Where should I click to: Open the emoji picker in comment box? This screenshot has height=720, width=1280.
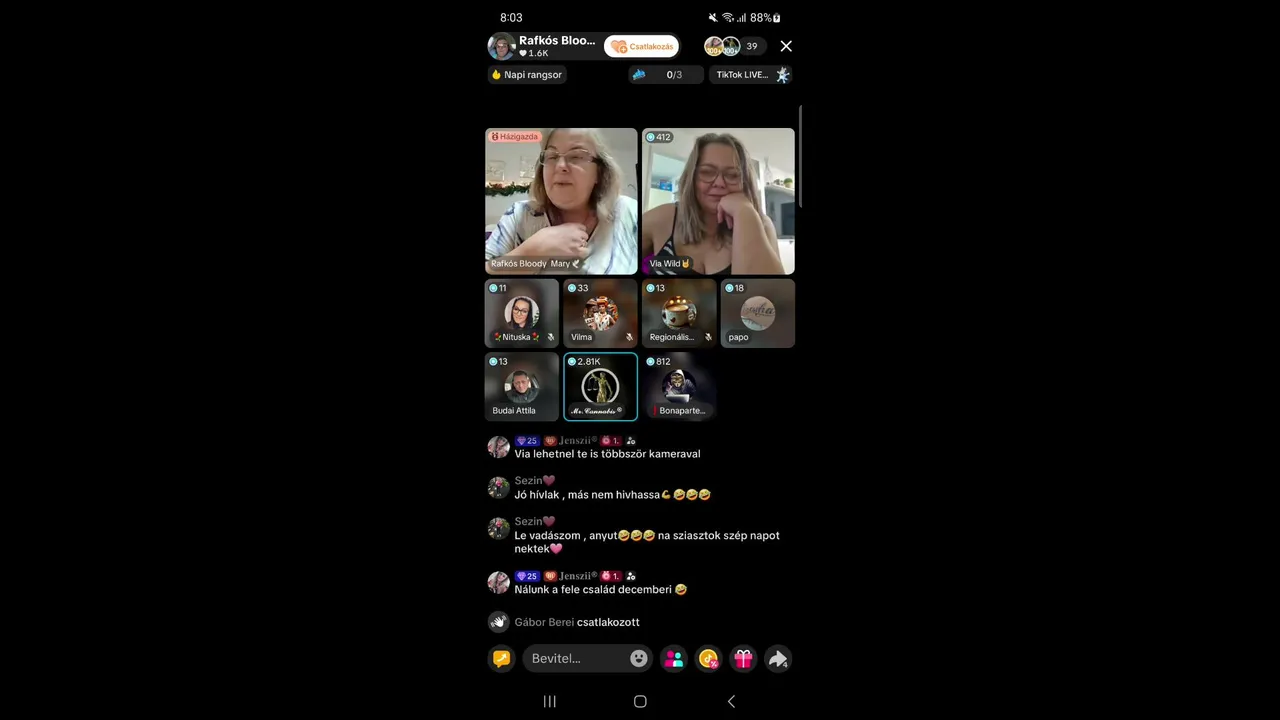click(639, 659)
